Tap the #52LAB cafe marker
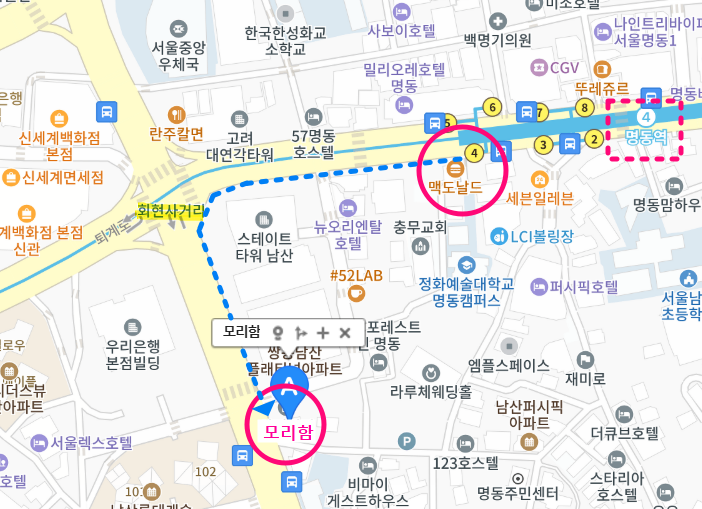Screen dimensions: 702x509 click(x=354, y=292)
